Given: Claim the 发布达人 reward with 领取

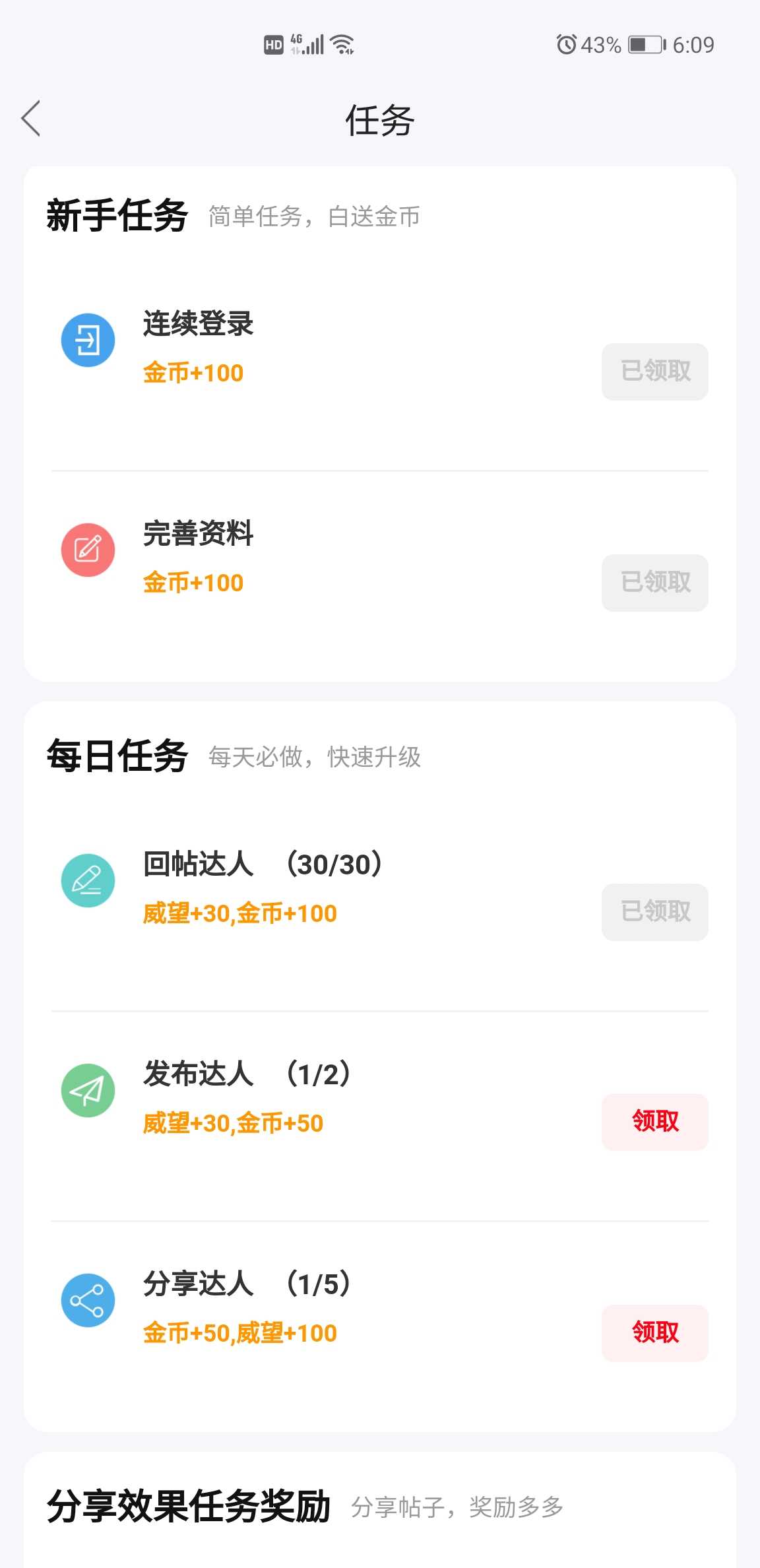Looking at the screenshot, I should click(x=654, y=1122).
